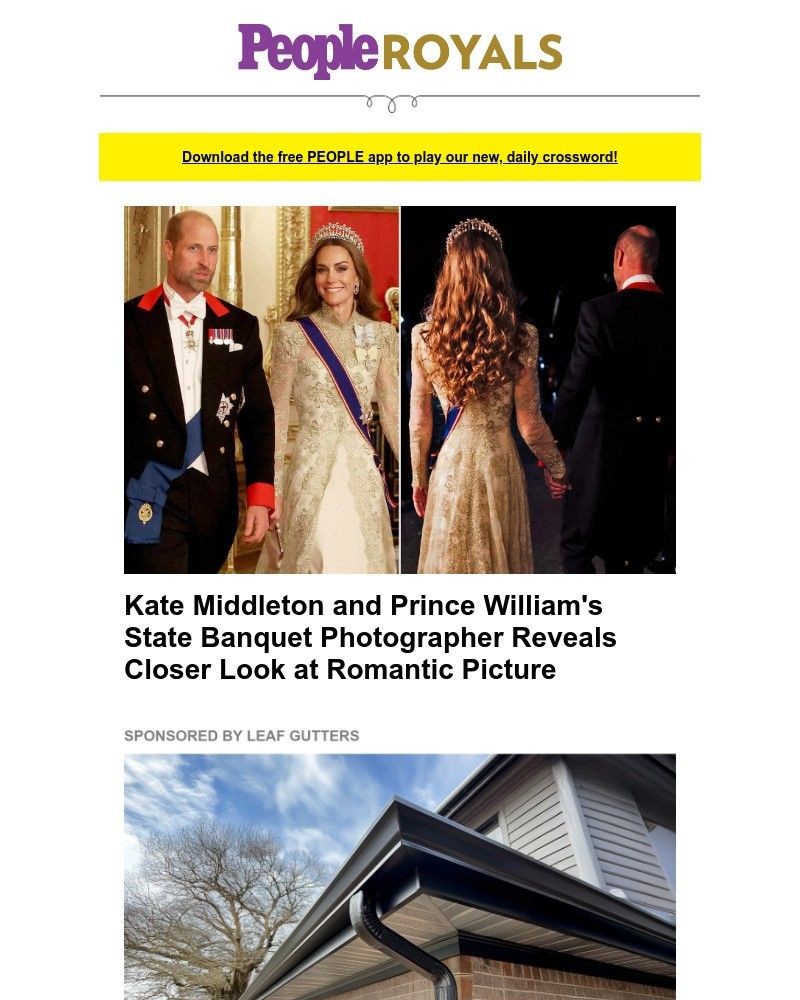Click the People Royals logo

[x=398, y=47]
